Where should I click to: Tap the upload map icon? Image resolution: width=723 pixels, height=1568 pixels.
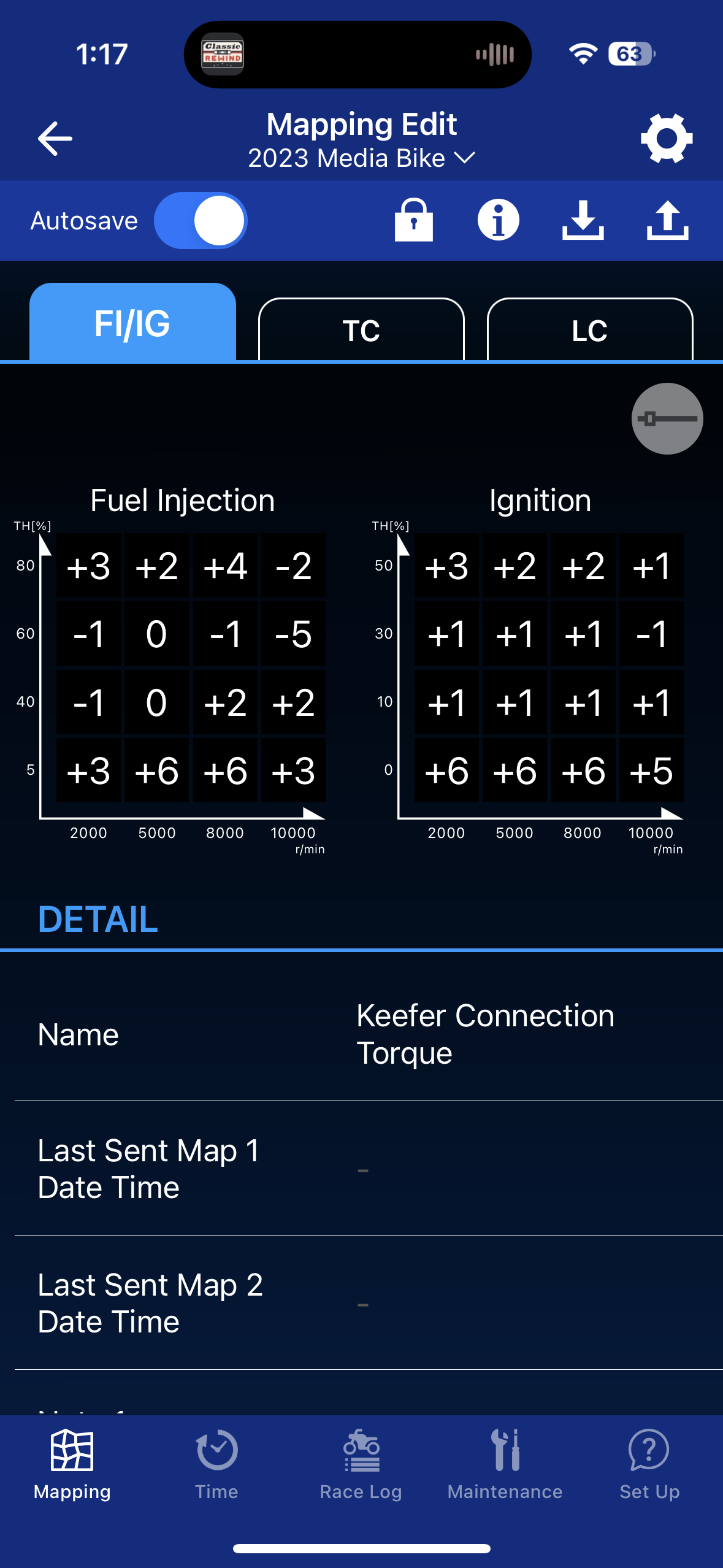[x=668, y=221]
